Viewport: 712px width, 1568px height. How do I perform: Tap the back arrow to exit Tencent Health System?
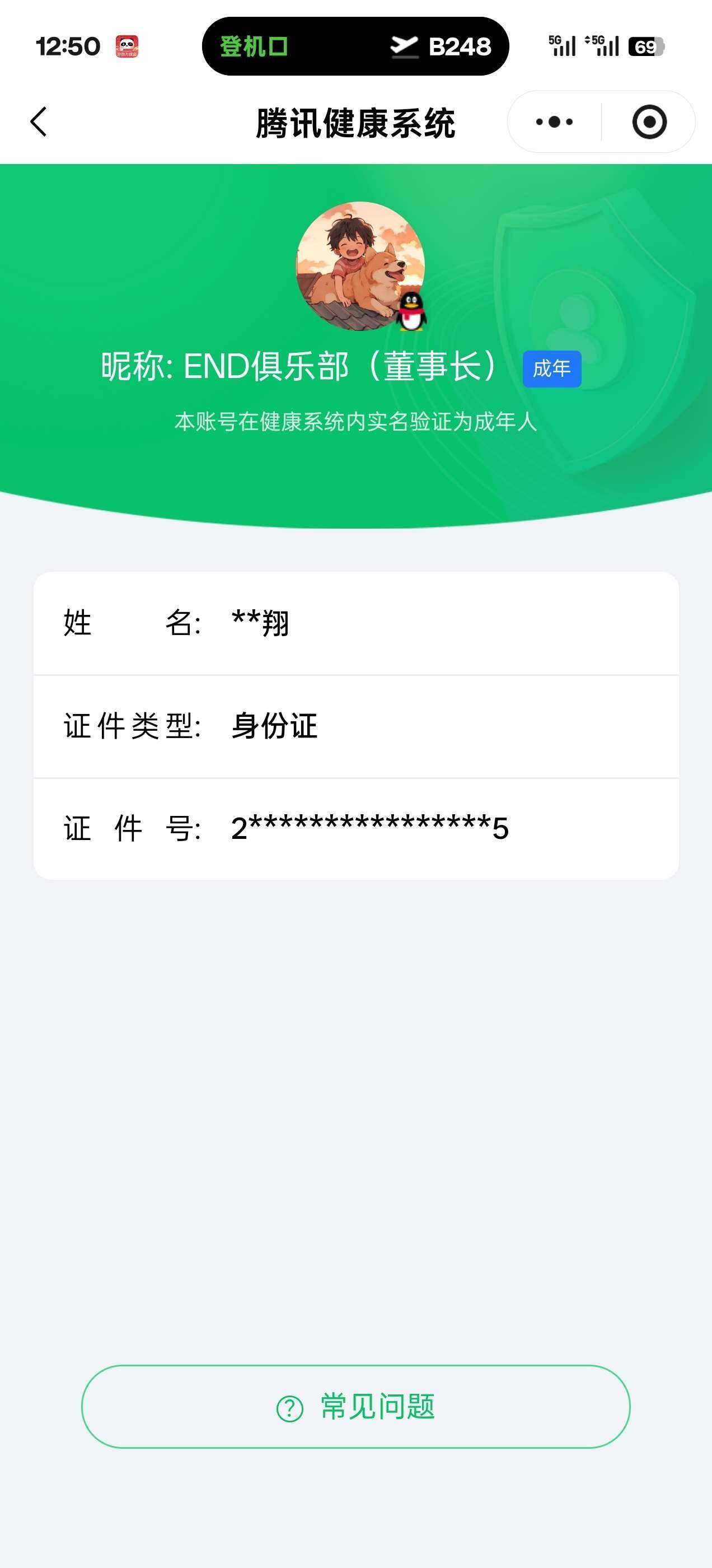[x=38, y=122]
